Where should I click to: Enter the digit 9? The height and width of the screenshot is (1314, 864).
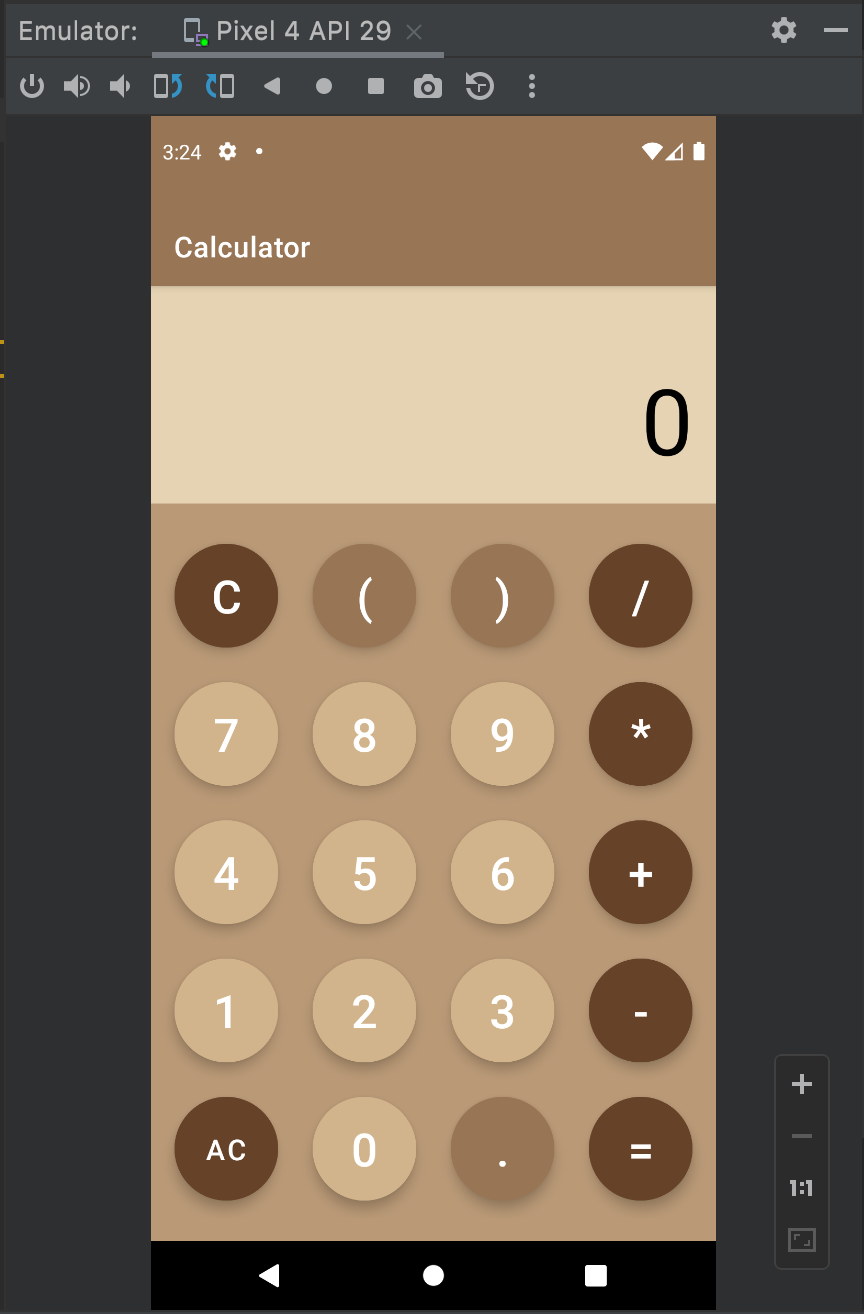point(502,734)
